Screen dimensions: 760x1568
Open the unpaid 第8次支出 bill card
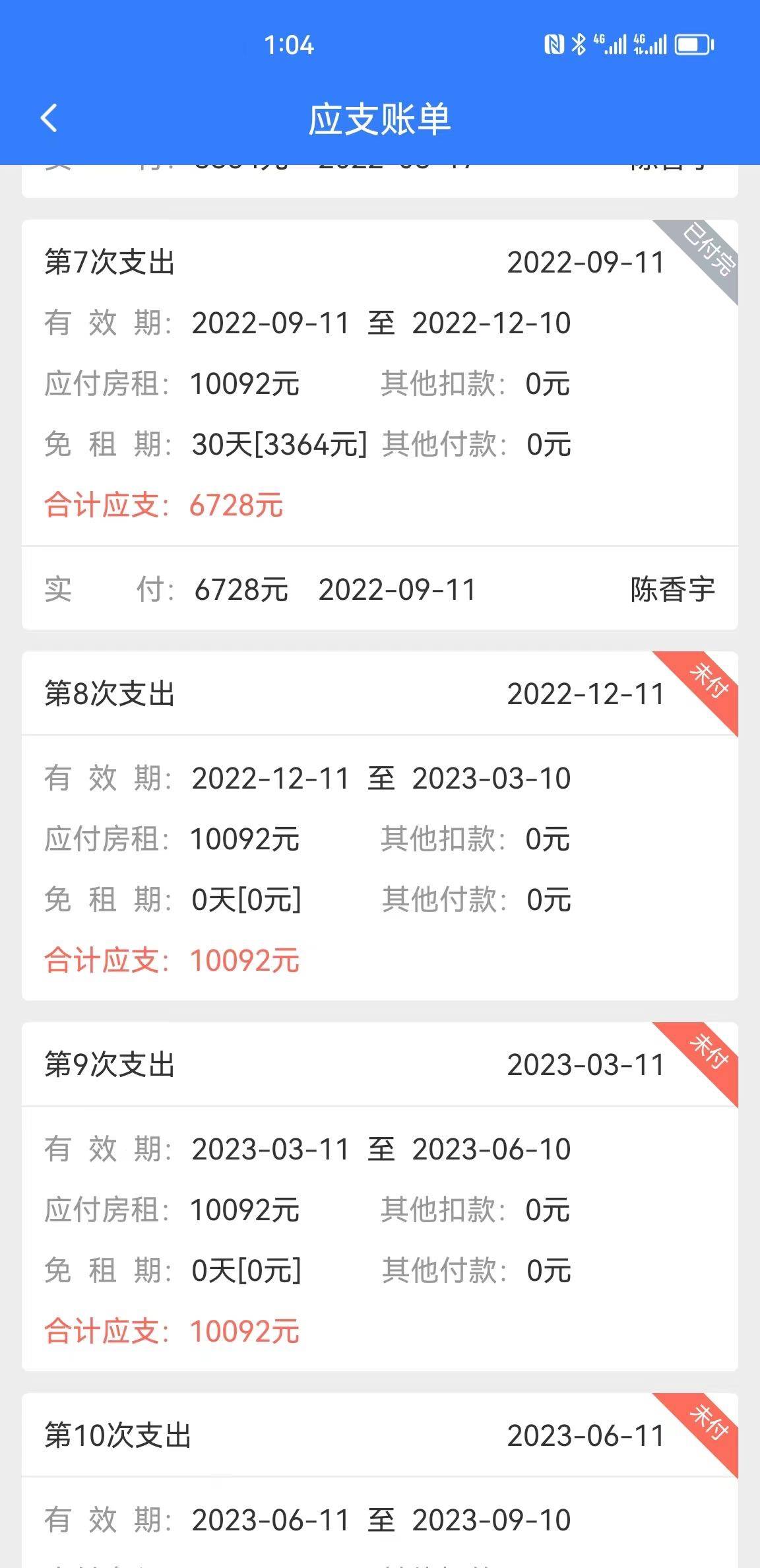tap(380, 826)
